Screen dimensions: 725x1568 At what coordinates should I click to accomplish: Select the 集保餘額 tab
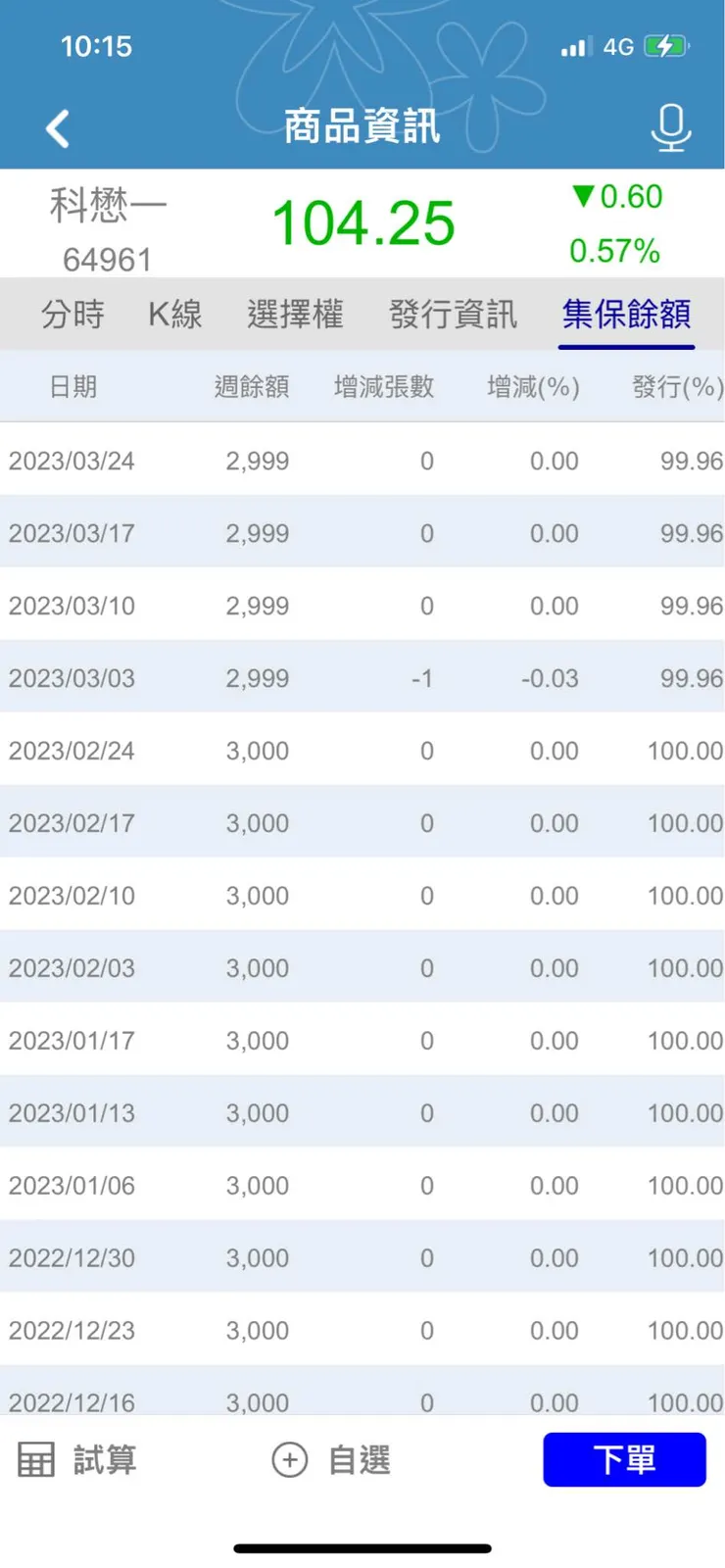coord(626,315)
